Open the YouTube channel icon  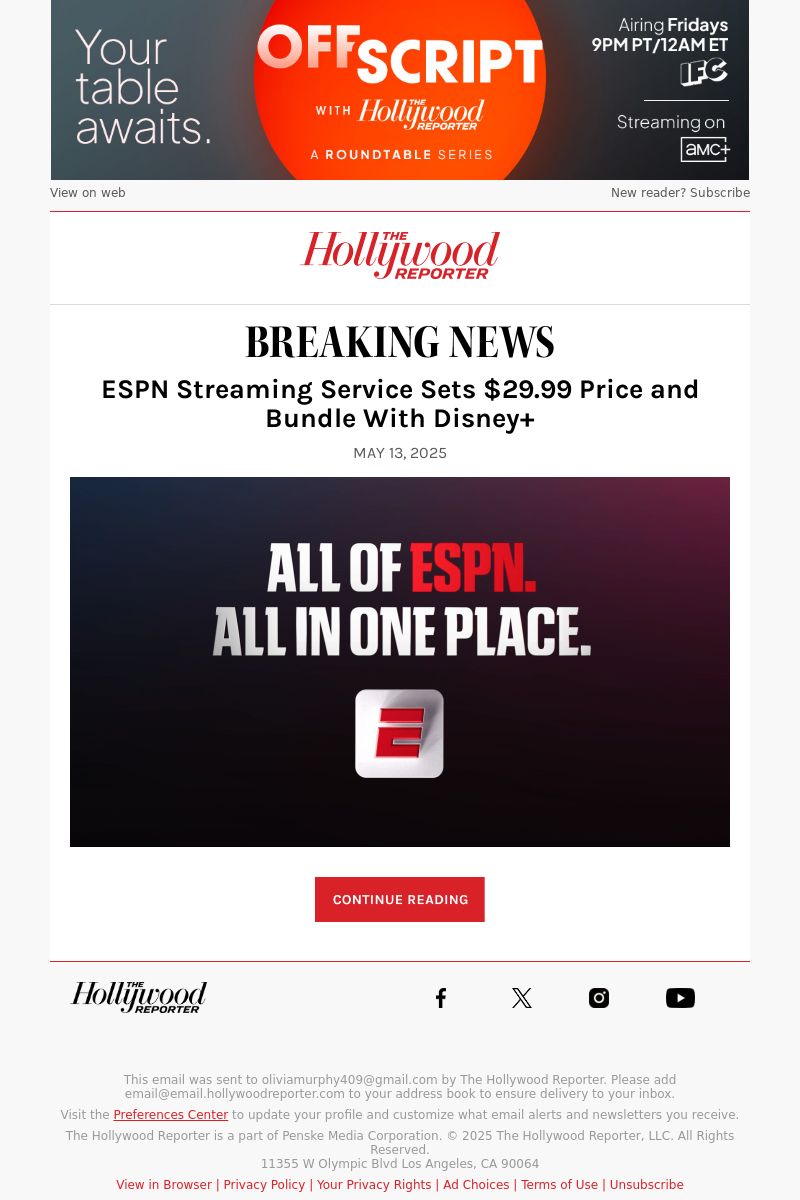point(680,998)
